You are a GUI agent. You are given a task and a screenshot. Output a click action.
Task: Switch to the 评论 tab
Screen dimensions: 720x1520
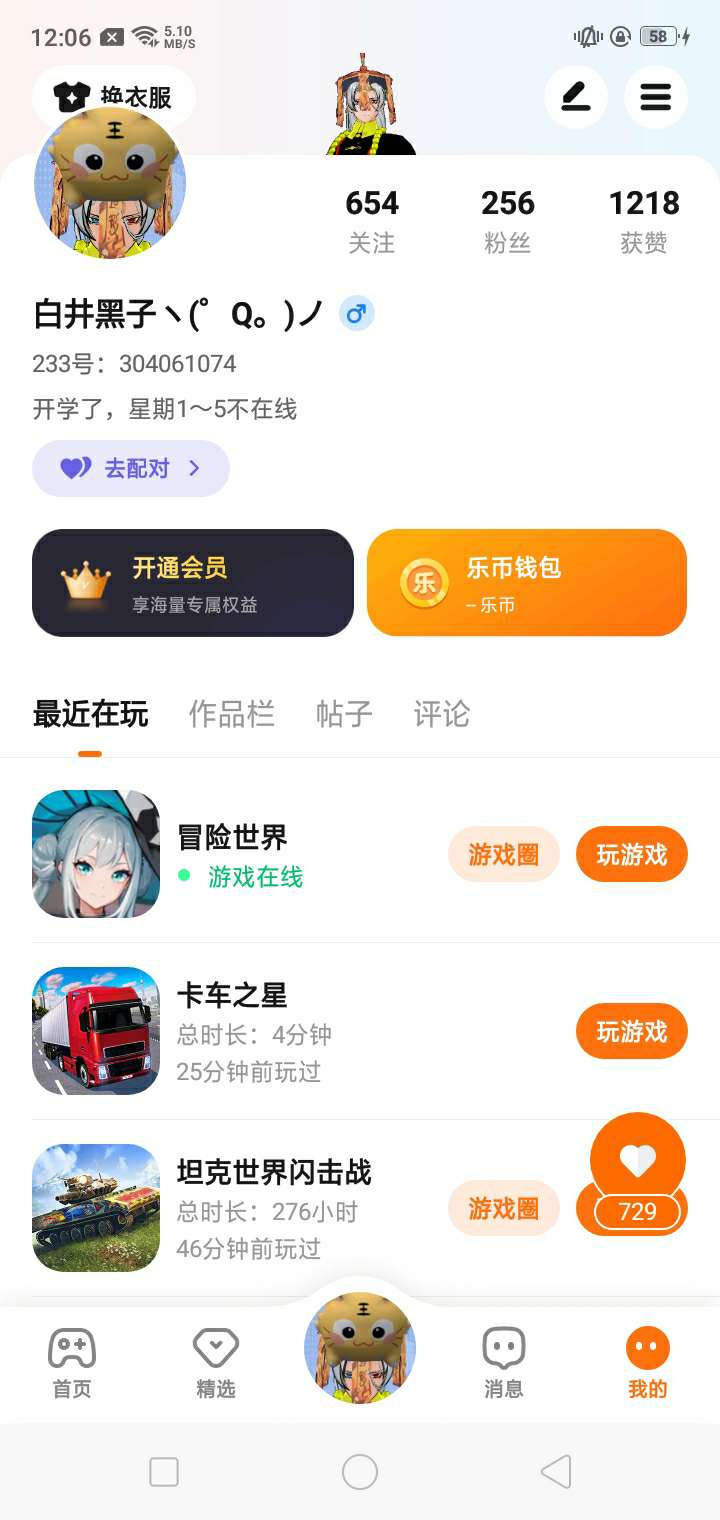(x=441, y=714)
